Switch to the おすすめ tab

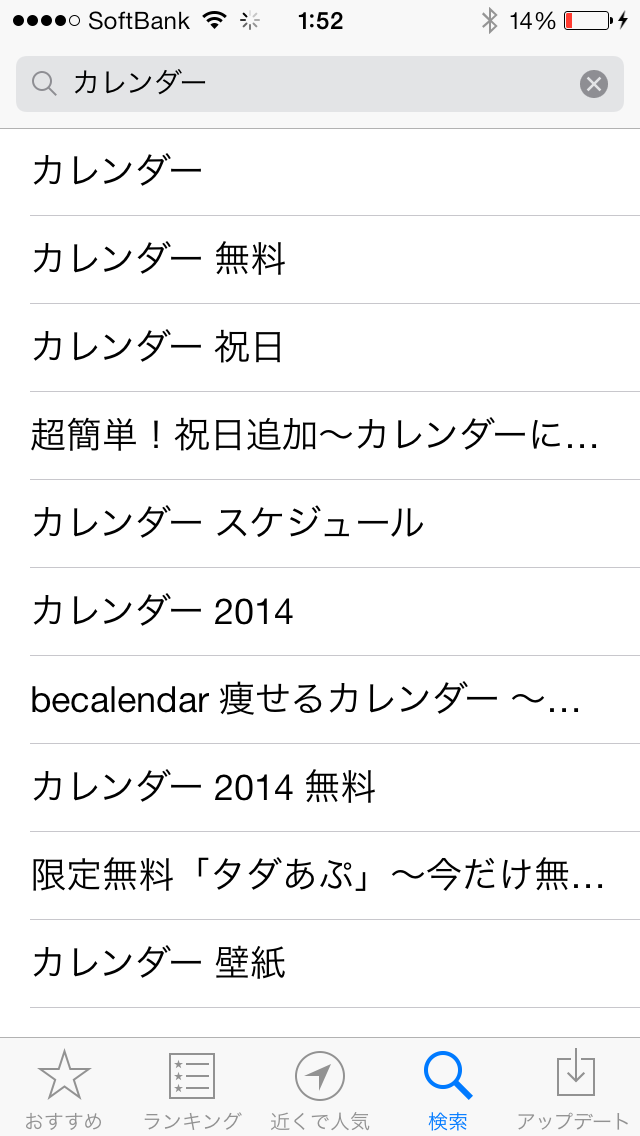[x=64, y=1087]
